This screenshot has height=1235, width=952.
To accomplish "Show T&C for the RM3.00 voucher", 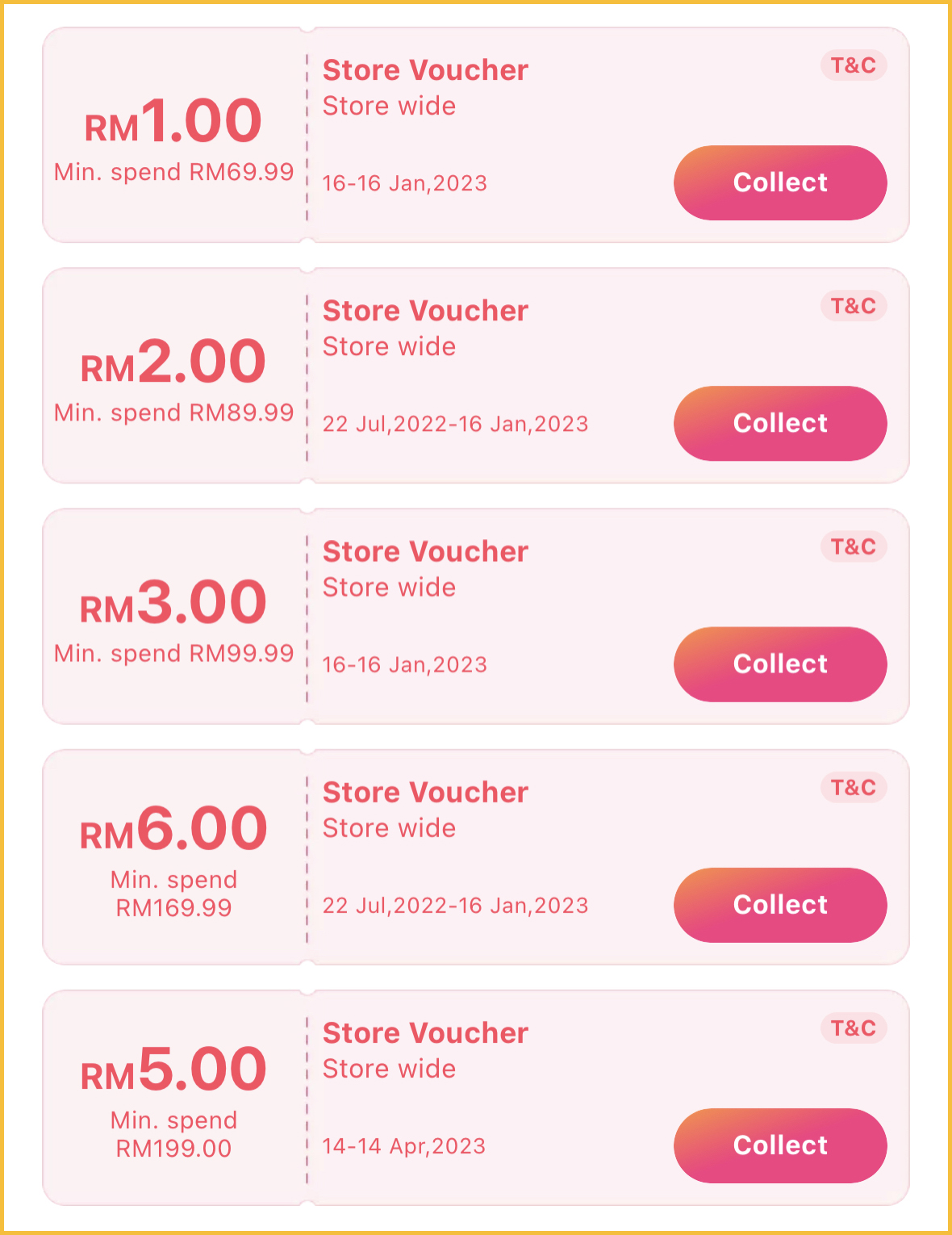I will pos(854,546).
